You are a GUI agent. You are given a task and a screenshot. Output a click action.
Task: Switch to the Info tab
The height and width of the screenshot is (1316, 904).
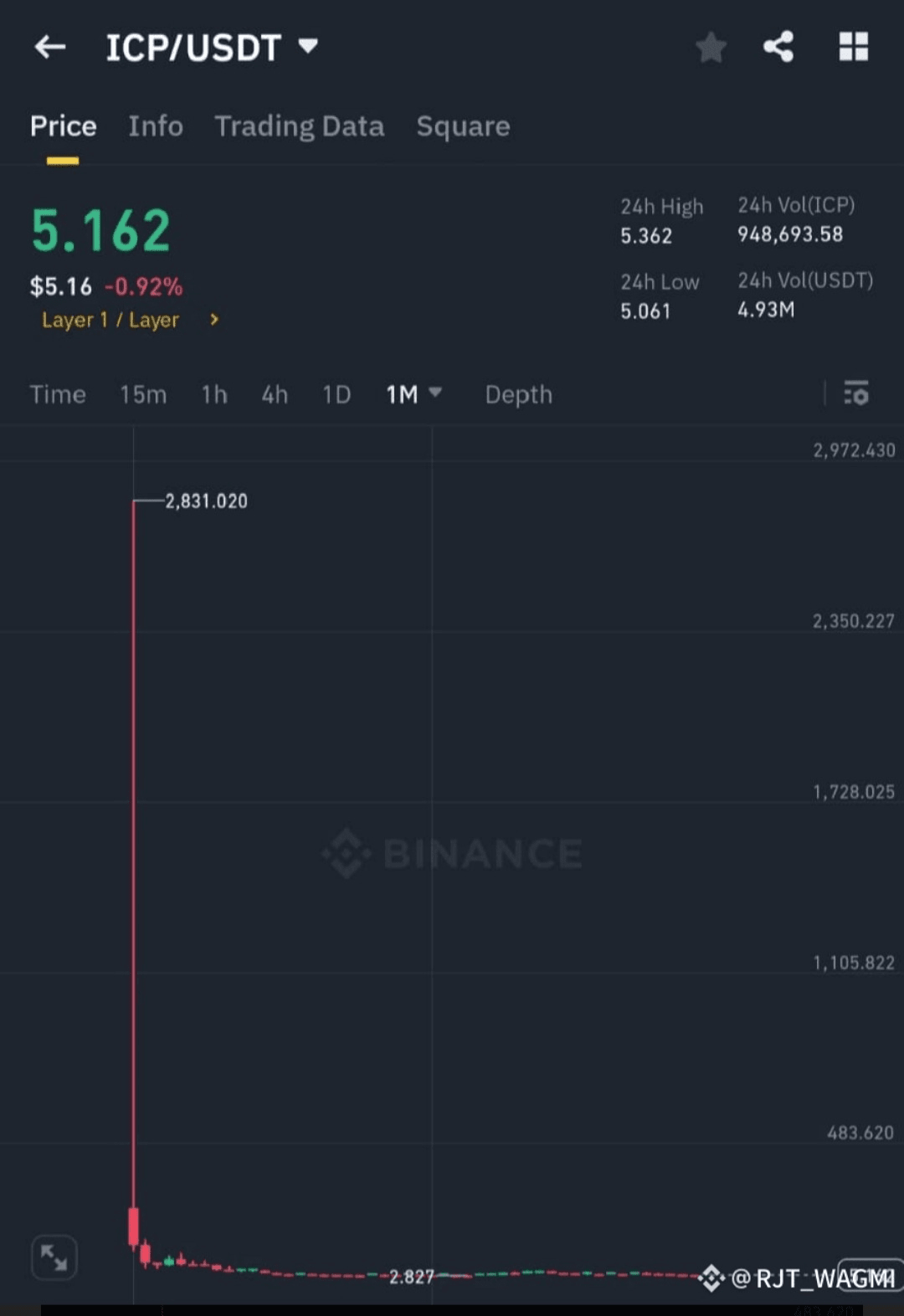156,126
